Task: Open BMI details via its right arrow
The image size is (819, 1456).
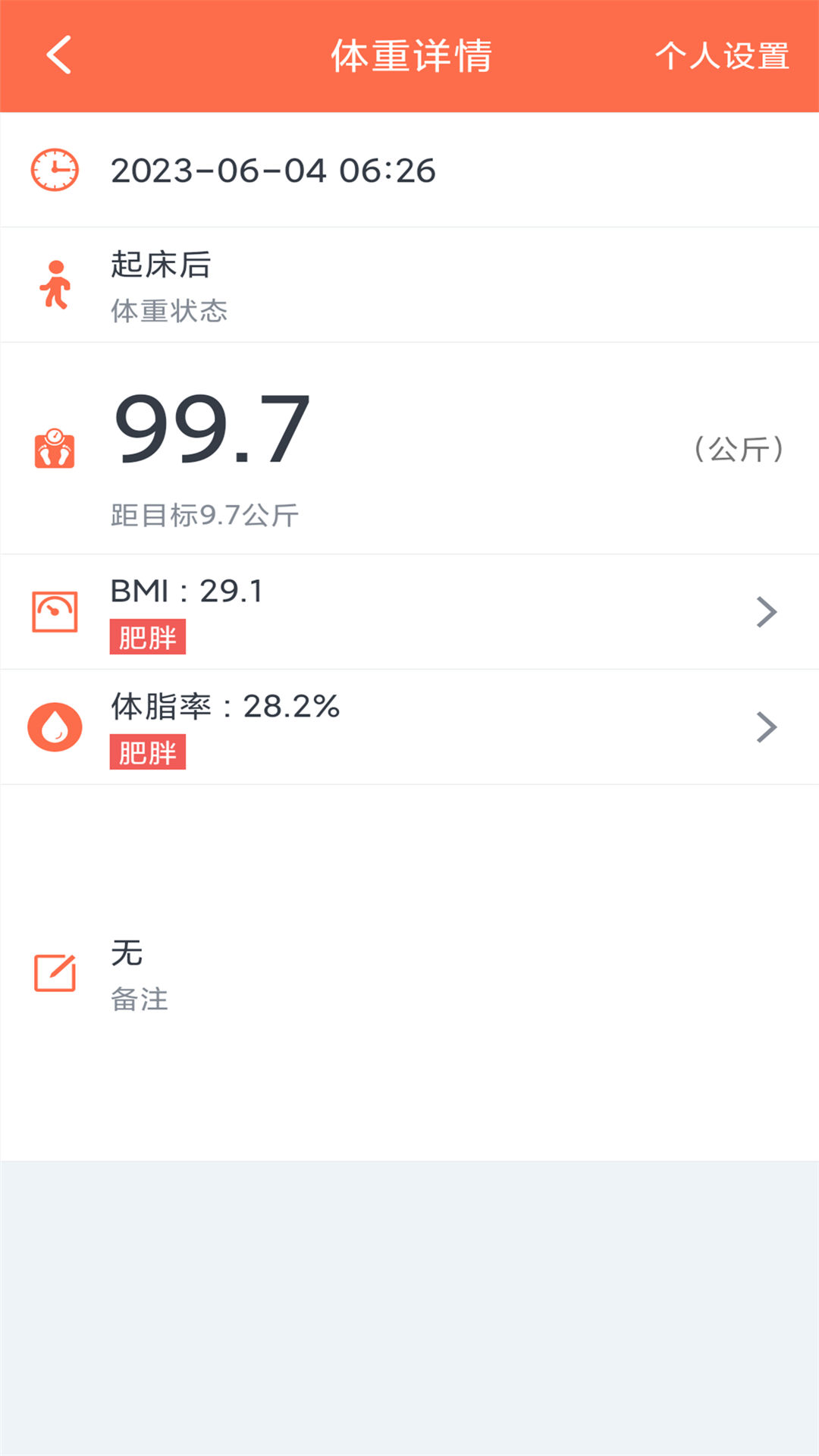Action: 766,612
